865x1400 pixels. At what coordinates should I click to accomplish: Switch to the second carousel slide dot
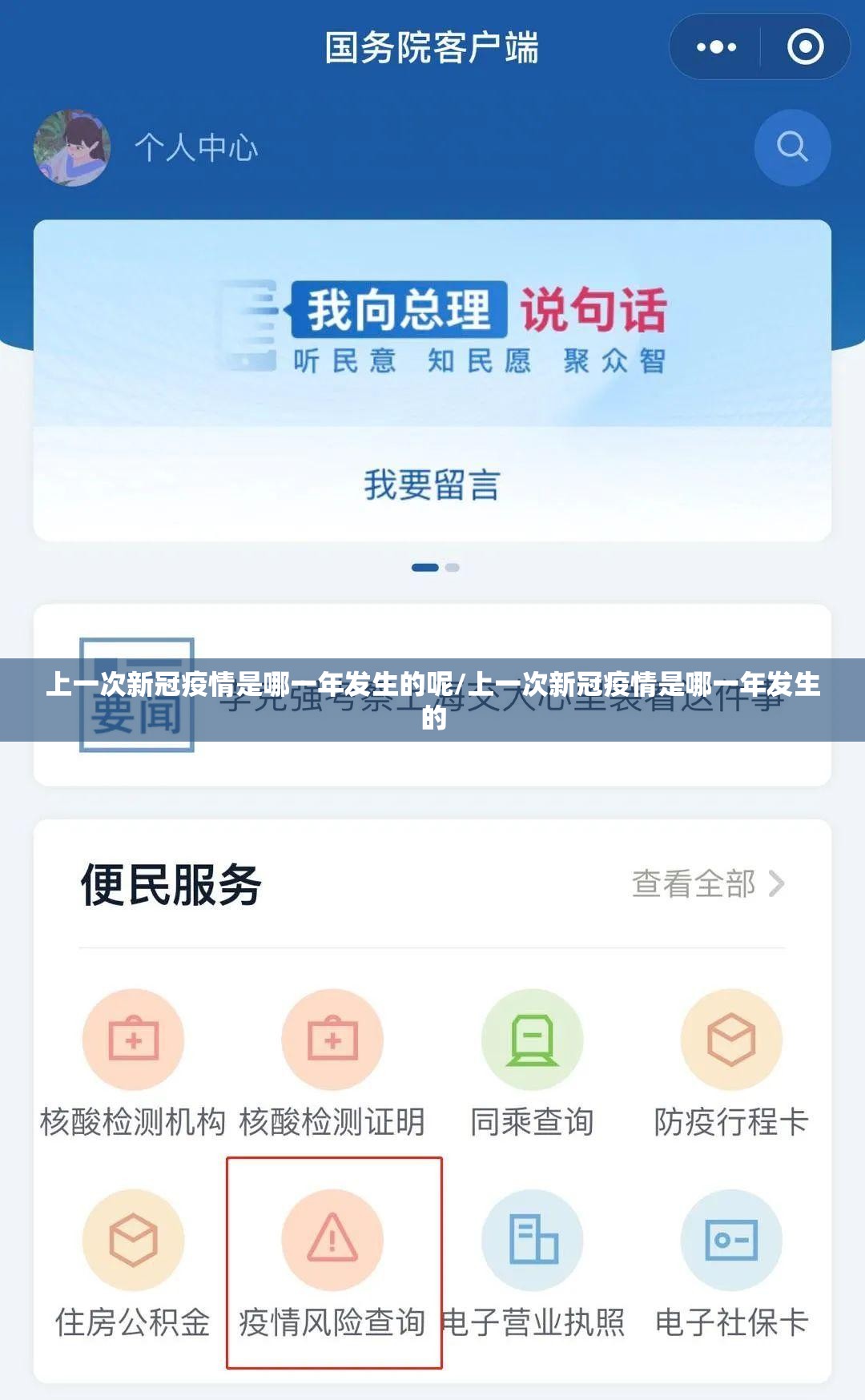[453, 567]
